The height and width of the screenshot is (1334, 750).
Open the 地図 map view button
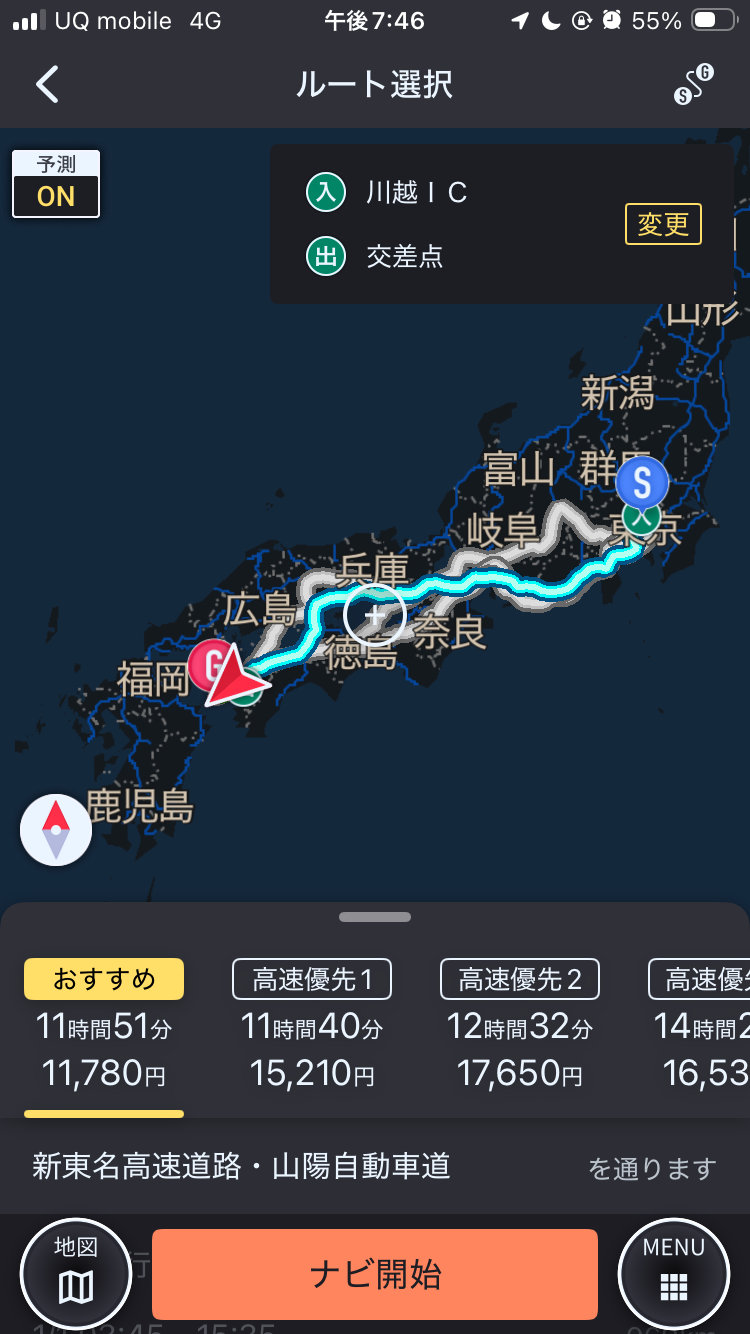pos(76,1274)
